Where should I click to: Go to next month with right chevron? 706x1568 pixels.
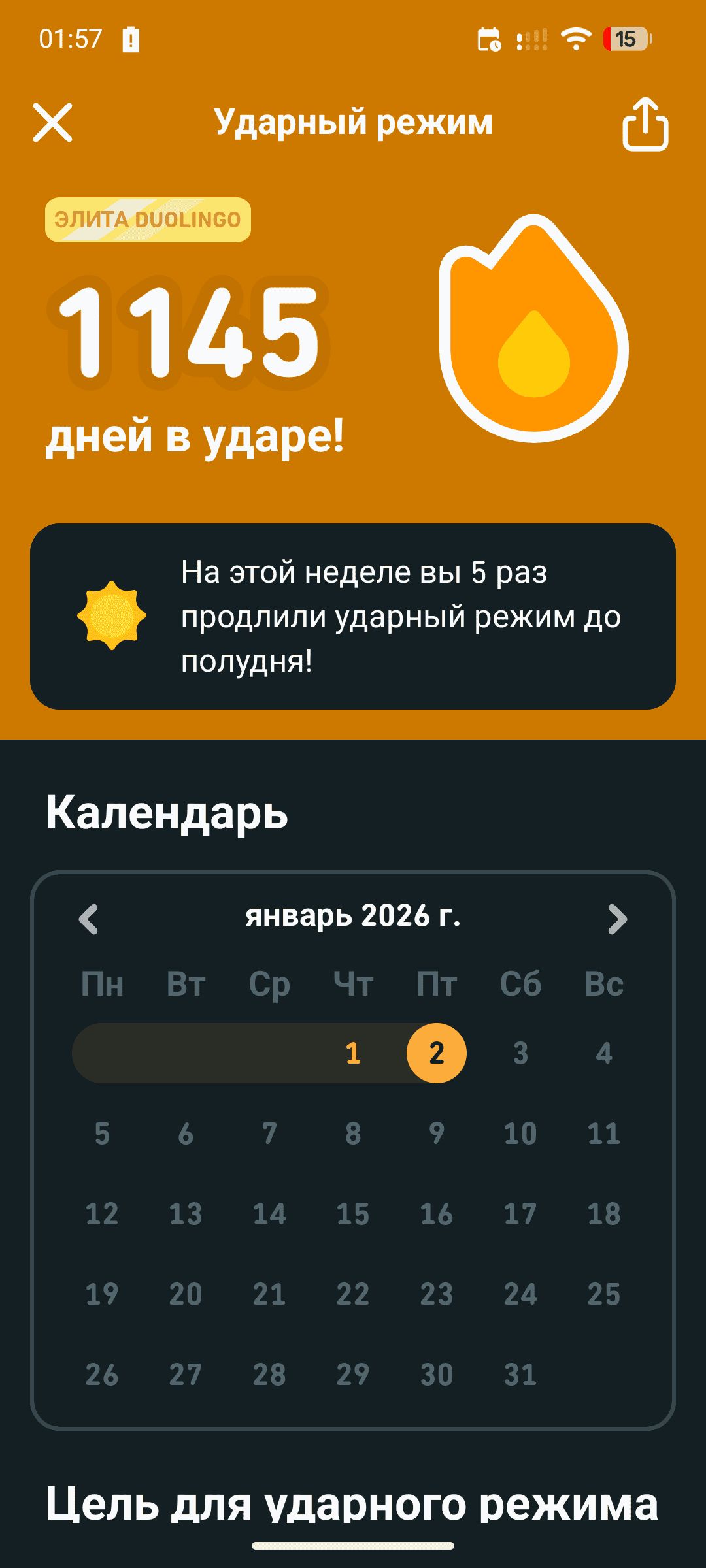click(616, 918)
